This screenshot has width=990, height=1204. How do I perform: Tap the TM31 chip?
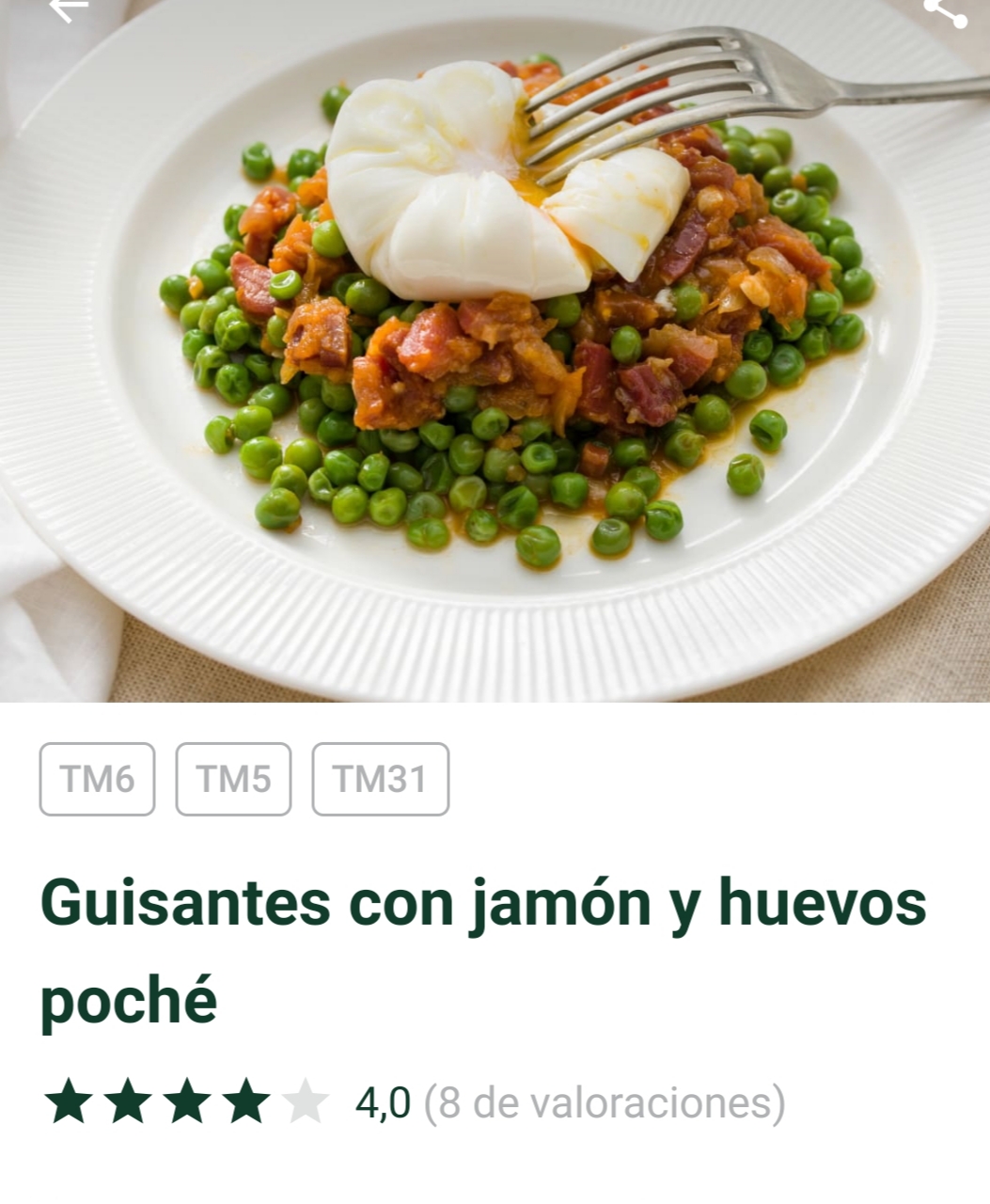coord(380,779)
